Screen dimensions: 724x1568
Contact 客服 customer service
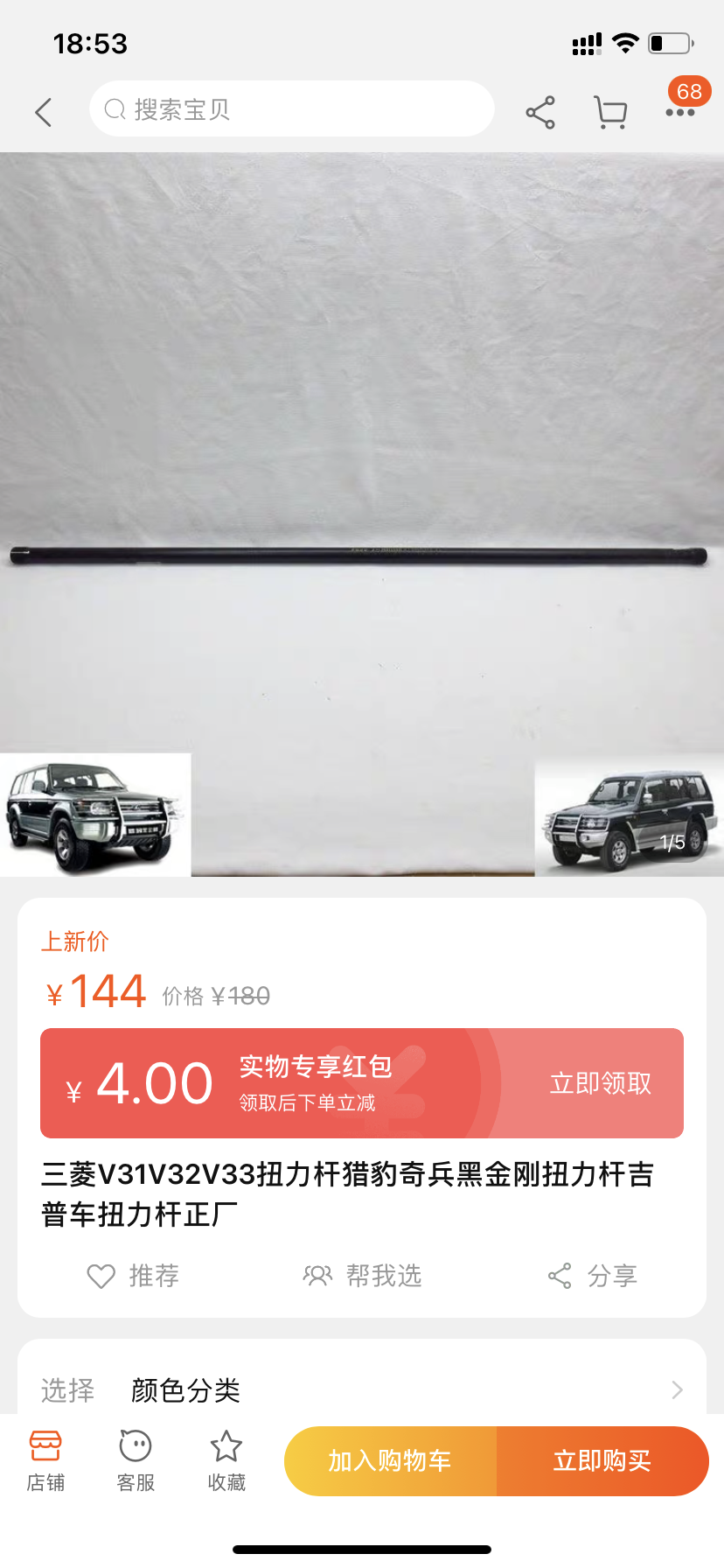(x=136, y=1460)
